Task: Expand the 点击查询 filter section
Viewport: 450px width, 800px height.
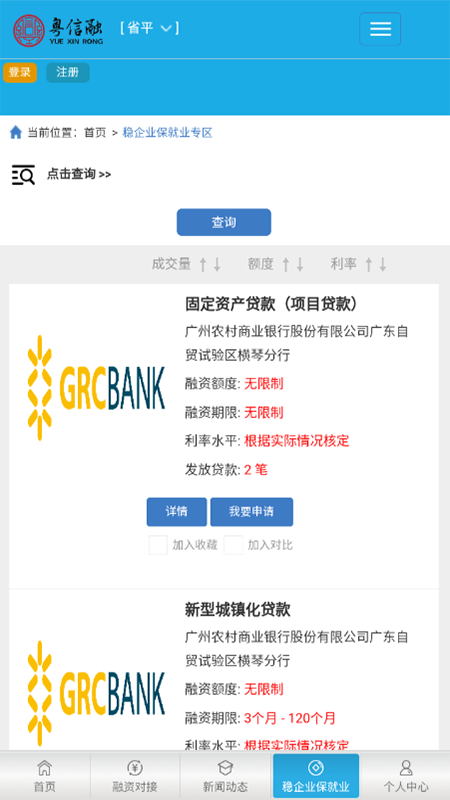Action: click(x=79, y=174)
